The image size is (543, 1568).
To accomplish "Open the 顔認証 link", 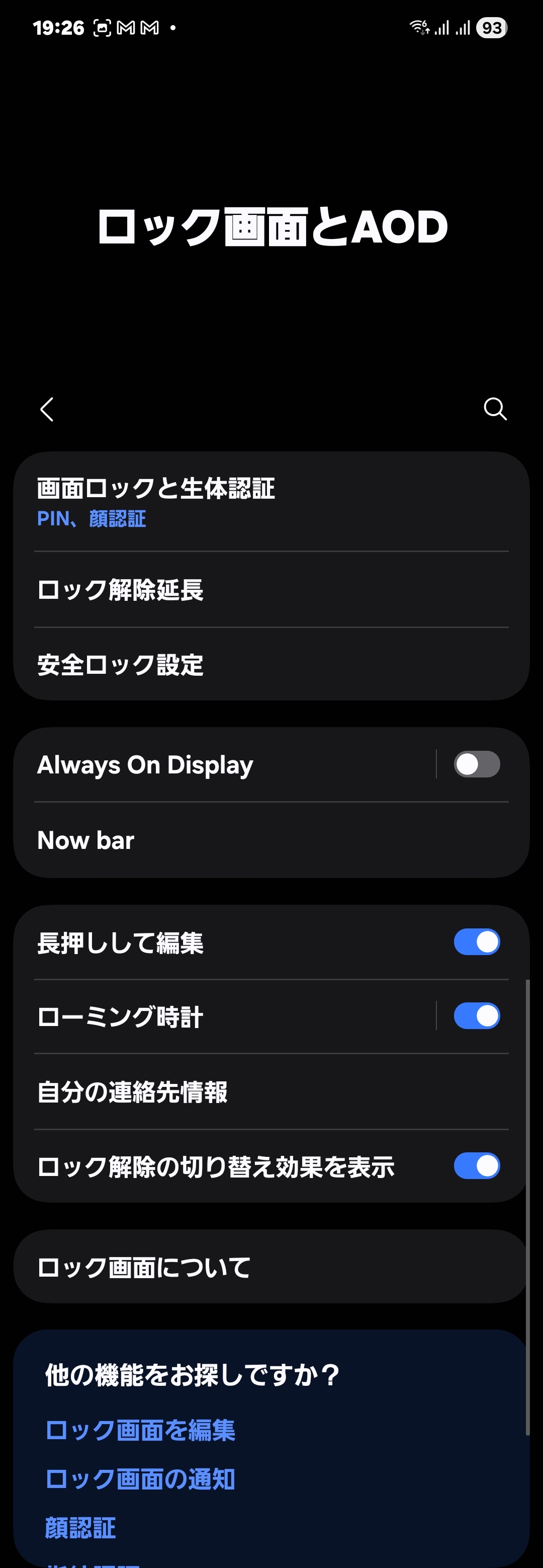I will [x=80, y=1527].
